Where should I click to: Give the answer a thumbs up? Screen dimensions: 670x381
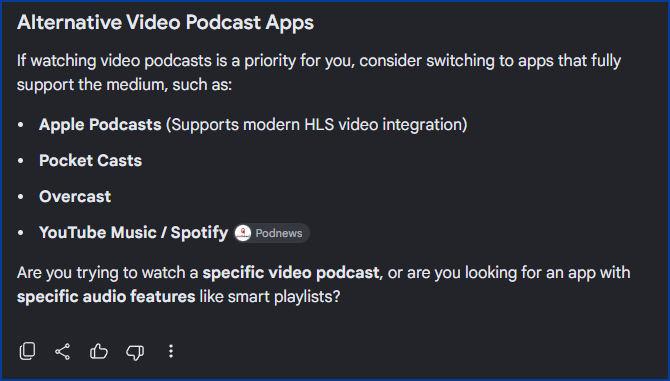(99, 352)
